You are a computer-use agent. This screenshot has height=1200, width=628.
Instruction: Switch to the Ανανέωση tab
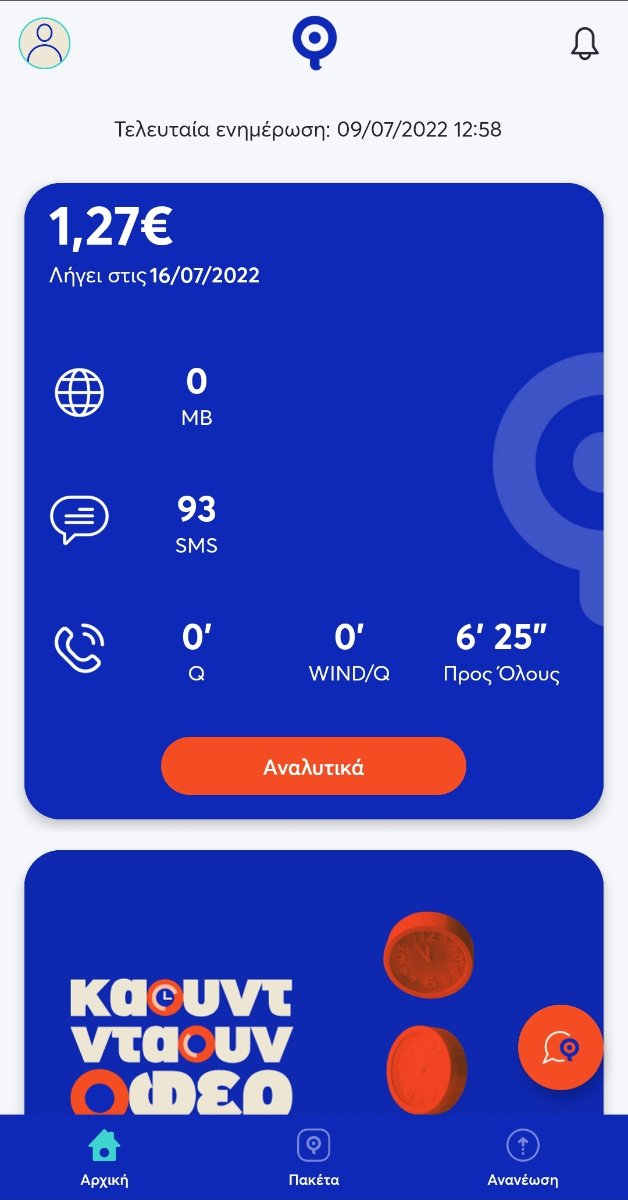coord(522,1157)
